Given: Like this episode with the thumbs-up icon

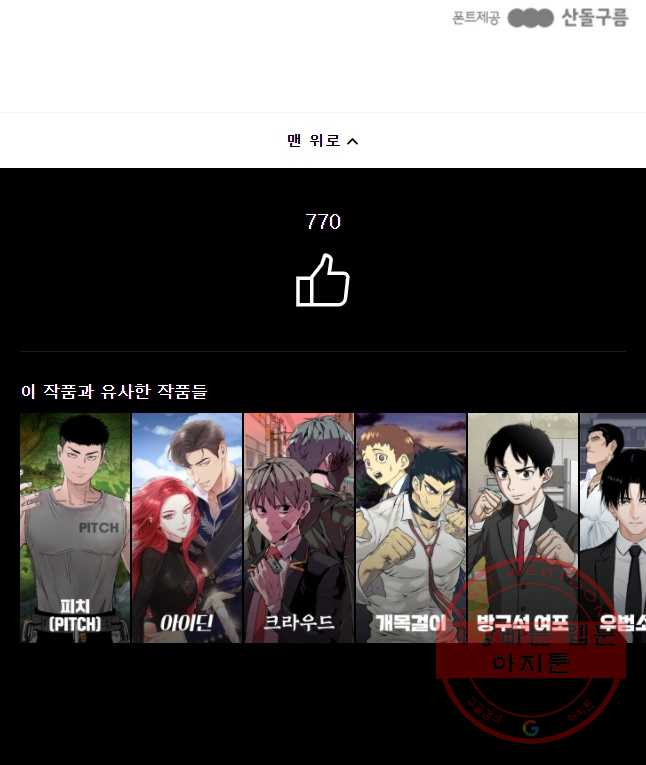Looking at the screenshot, I should [323, 281].
